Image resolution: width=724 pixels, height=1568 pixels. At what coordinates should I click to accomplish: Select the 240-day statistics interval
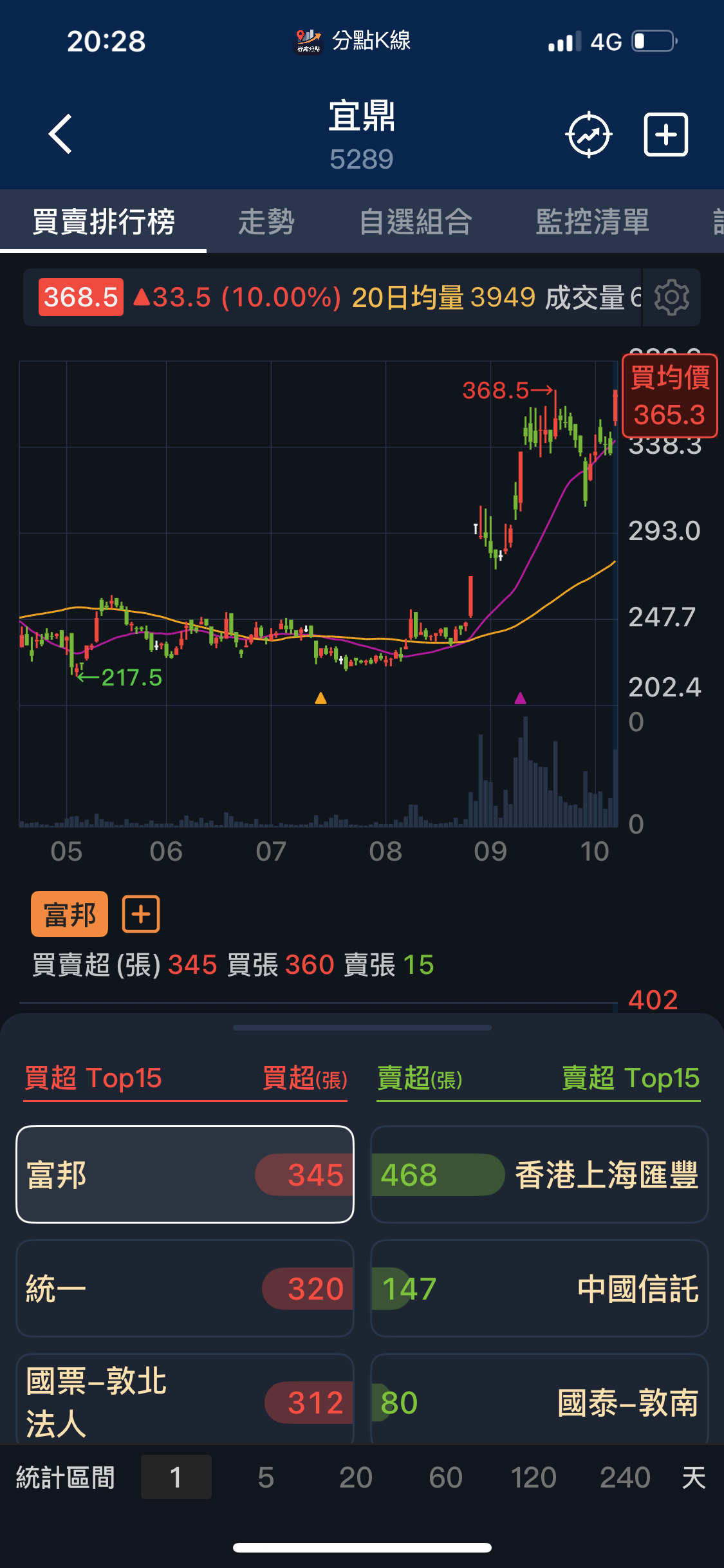(x=625, y=1477)
